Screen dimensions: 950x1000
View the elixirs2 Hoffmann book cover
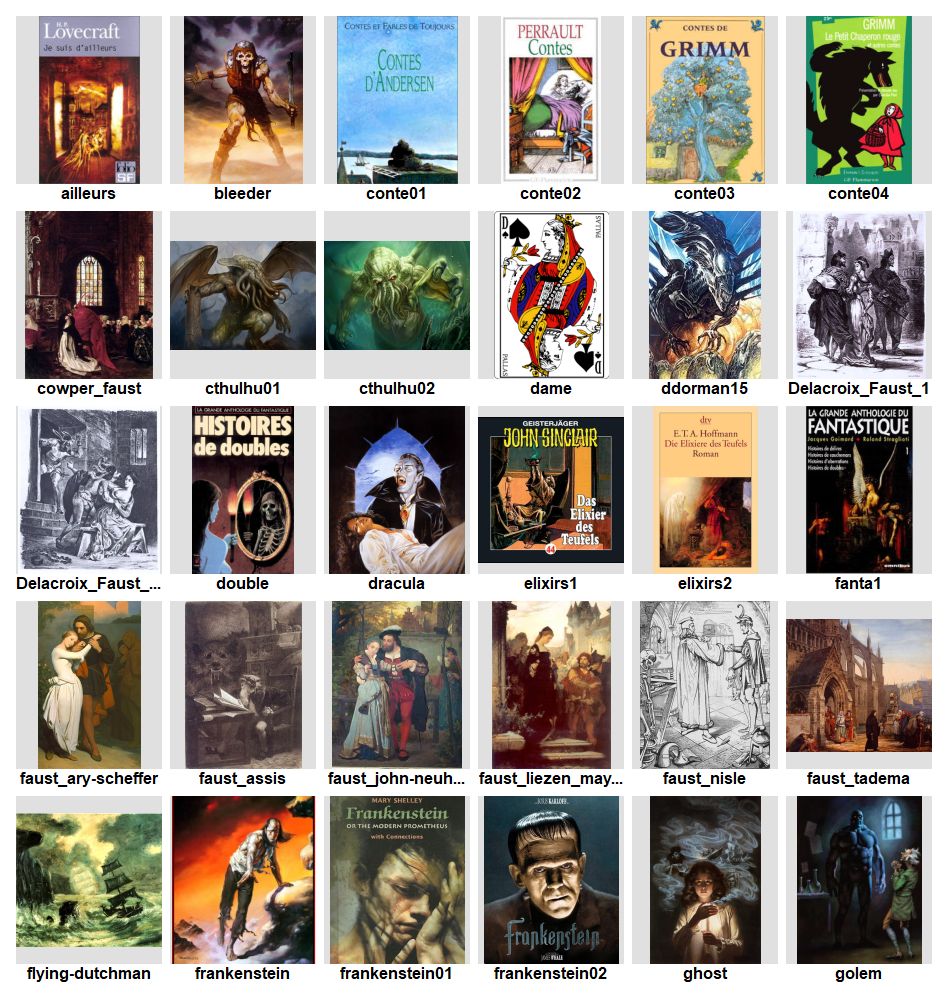click(x=705, y=489)
